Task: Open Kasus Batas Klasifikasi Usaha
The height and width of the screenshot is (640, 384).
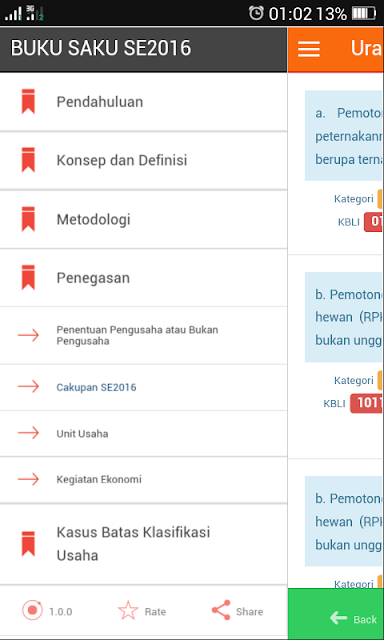Action: tap(143, 544)
